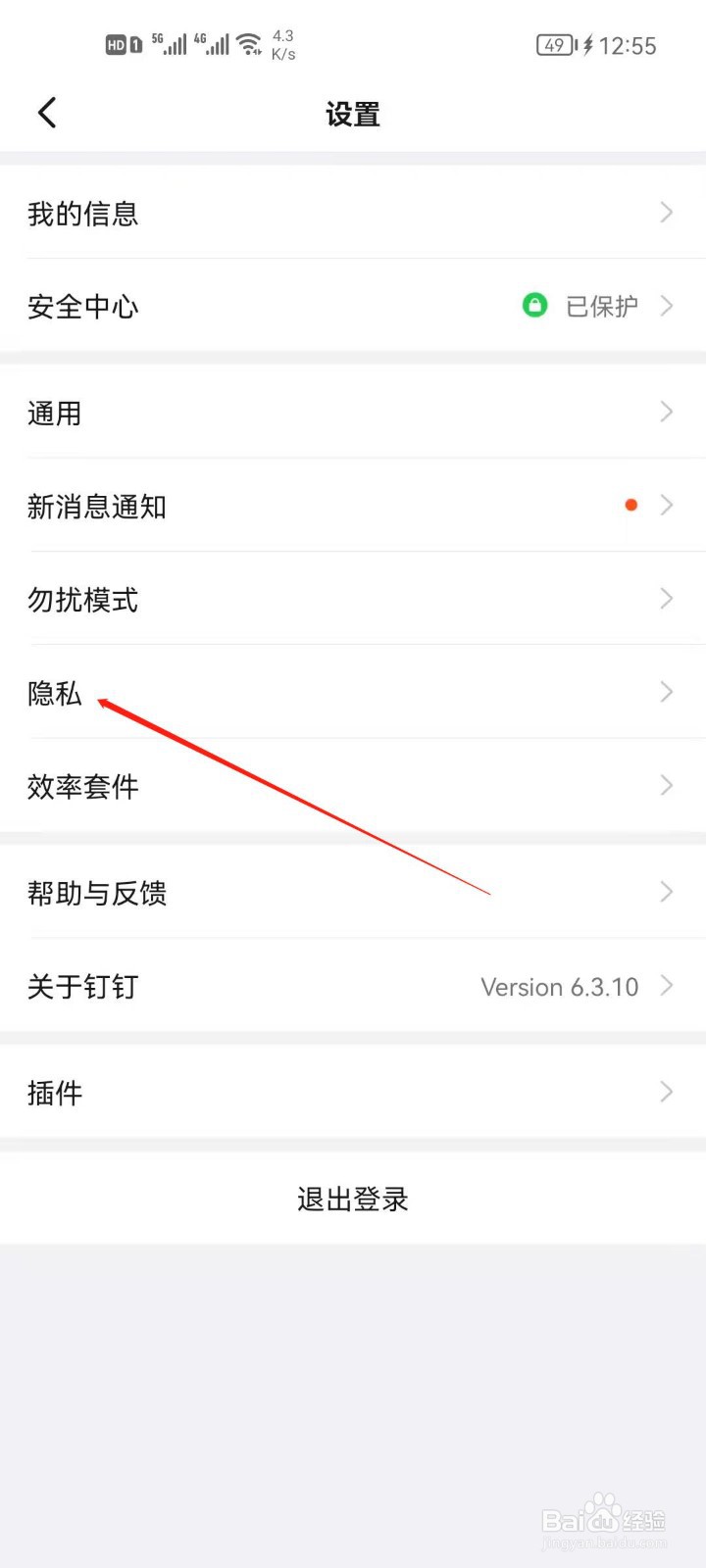Tap the 设置 title at top

tap(352, 114)
